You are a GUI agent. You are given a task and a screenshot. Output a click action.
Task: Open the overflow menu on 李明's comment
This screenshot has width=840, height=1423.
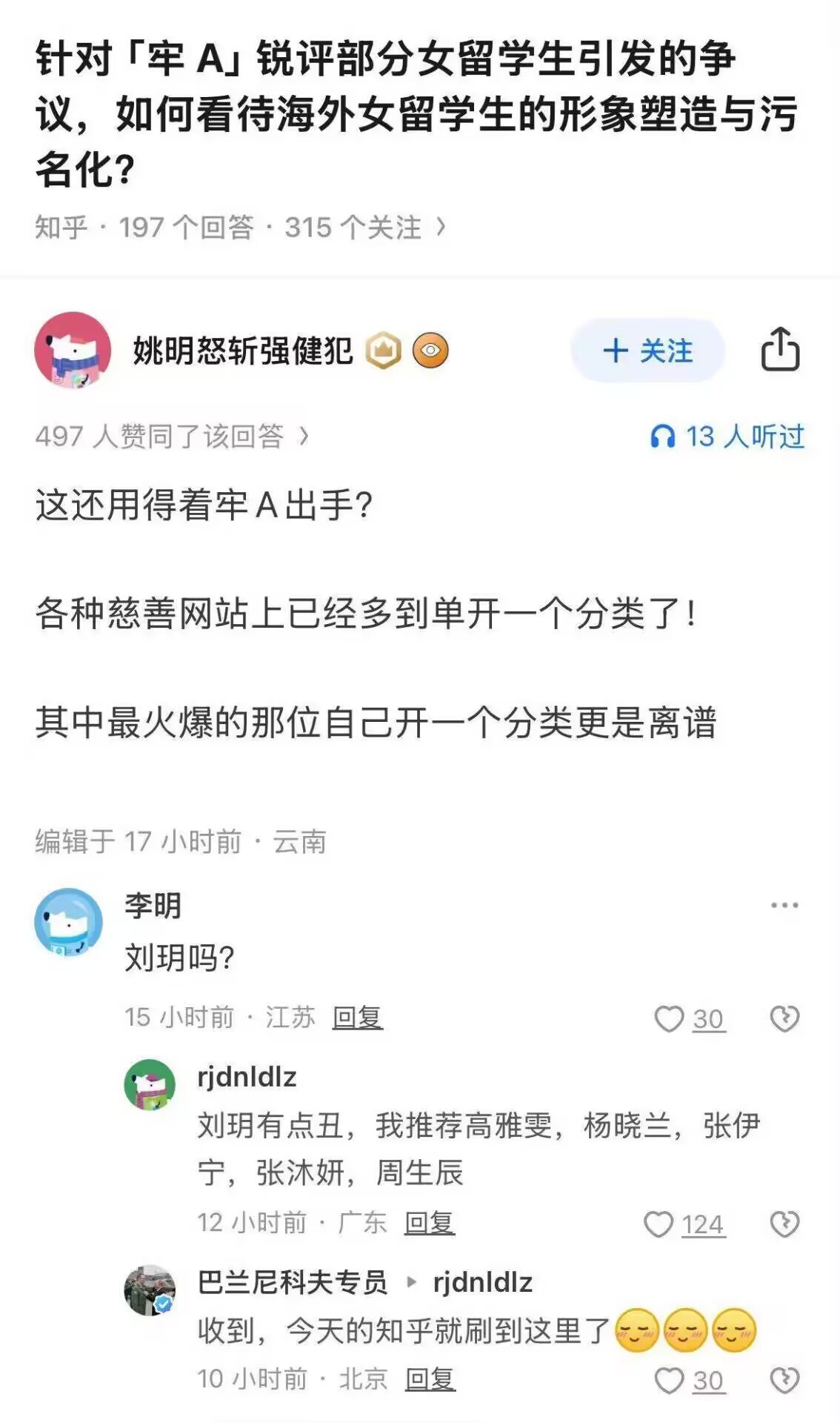click(784, 905)
